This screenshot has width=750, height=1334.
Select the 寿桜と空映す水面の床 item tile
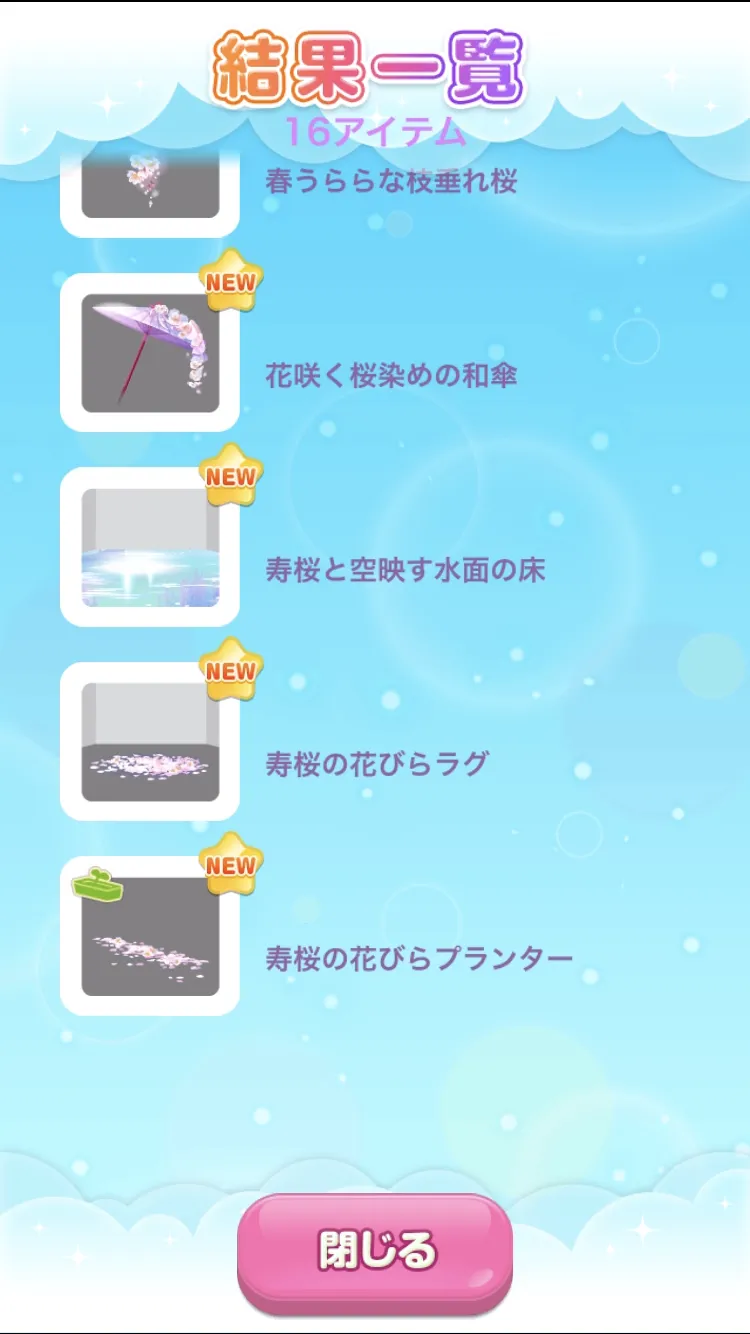150,547
